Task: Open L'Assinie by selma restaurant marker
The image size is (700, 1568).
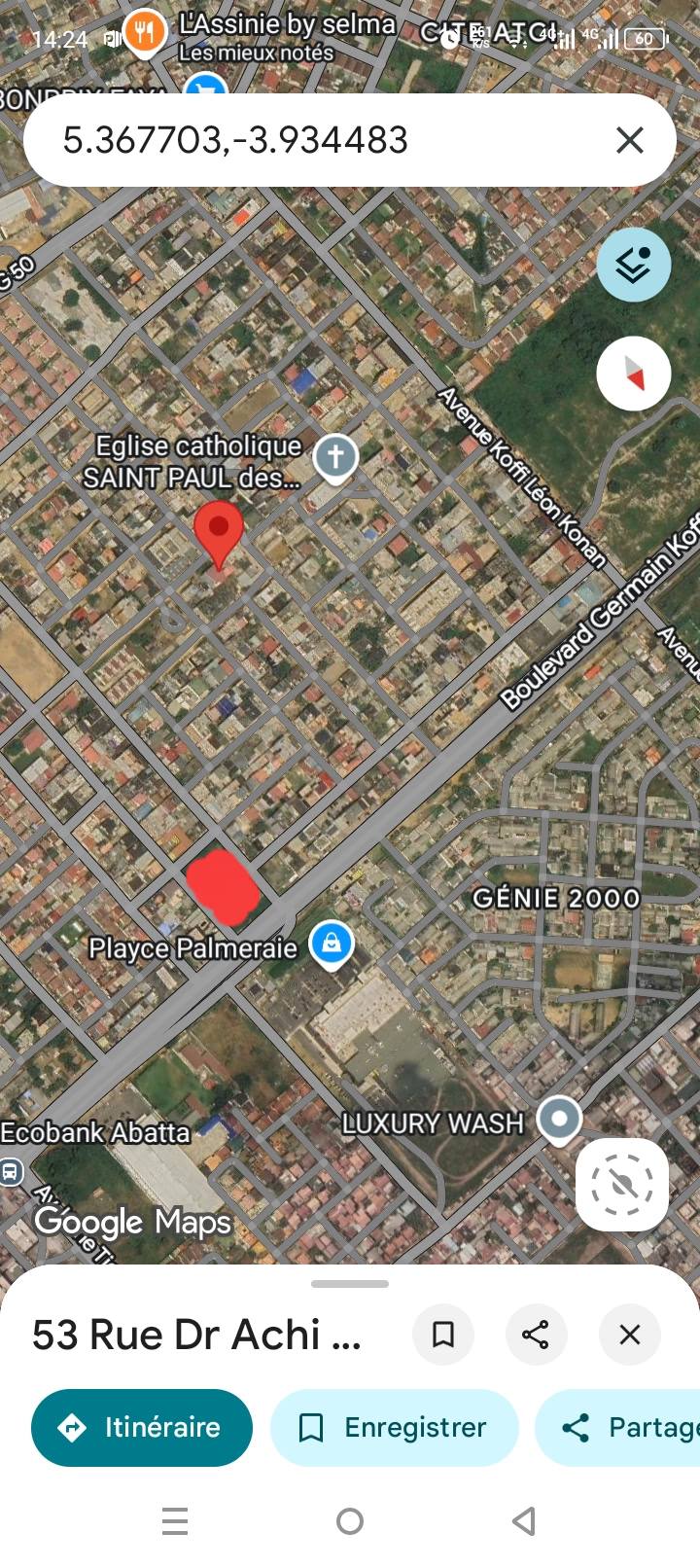Action: (145, 34)
